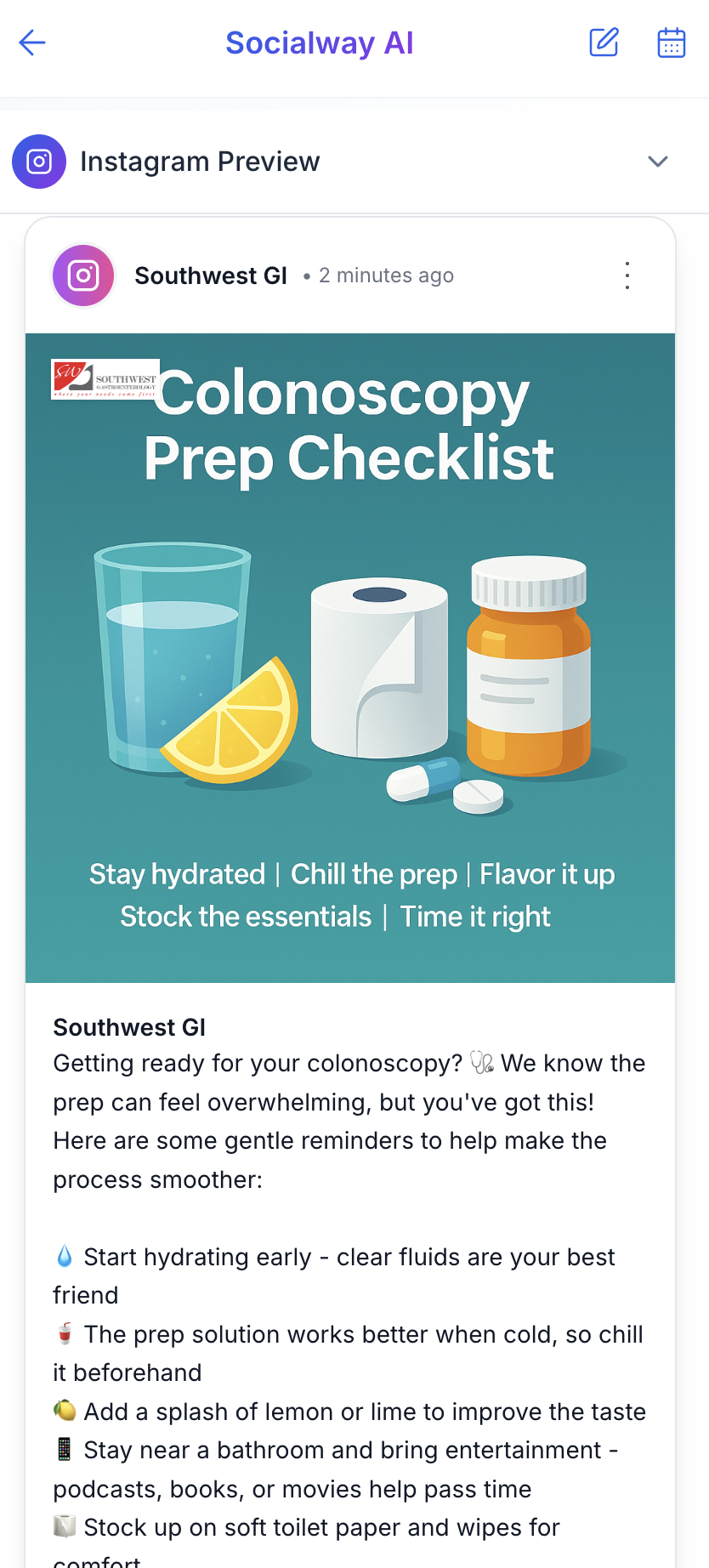
Task: Select Southwest GI username in the post header
Action: coord(211,275)
